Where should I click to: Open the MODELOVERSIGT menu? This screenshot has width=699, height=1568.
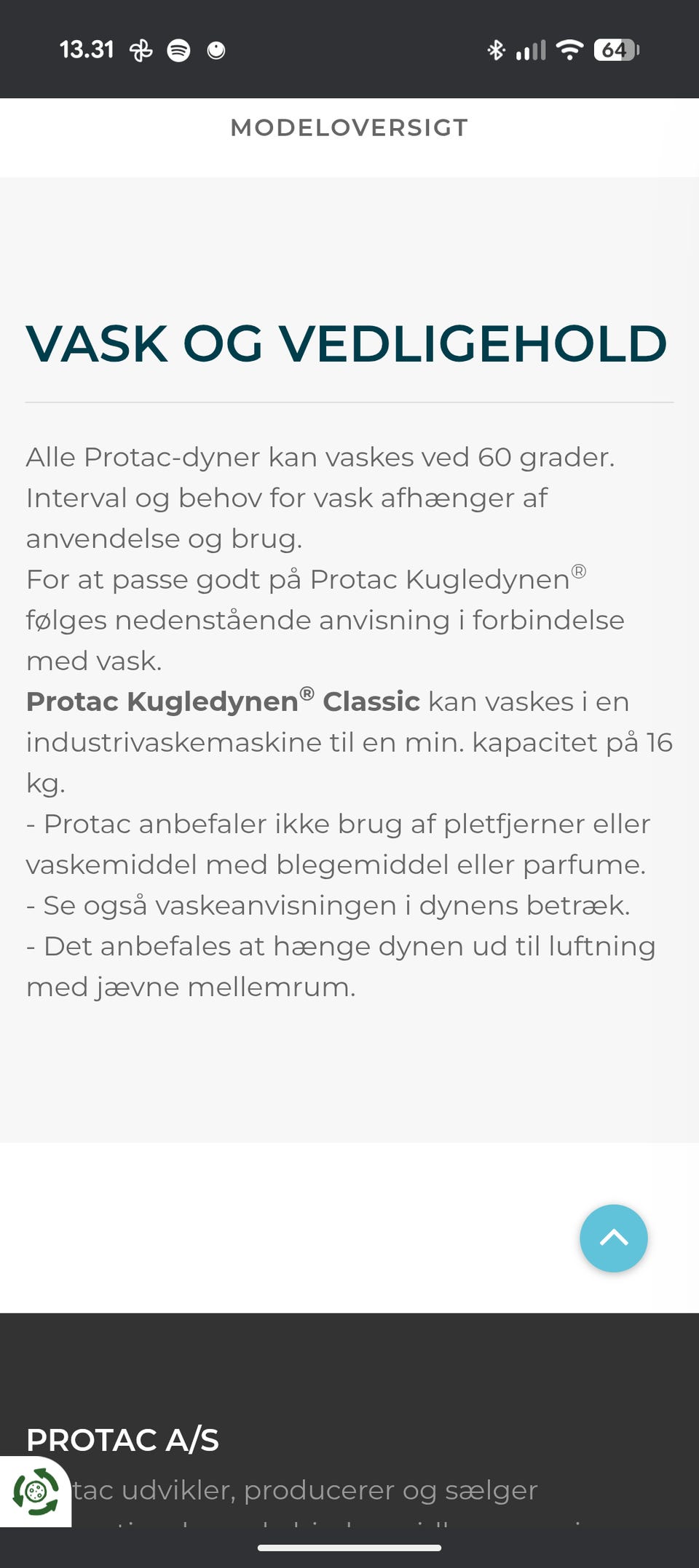(348, 128)
